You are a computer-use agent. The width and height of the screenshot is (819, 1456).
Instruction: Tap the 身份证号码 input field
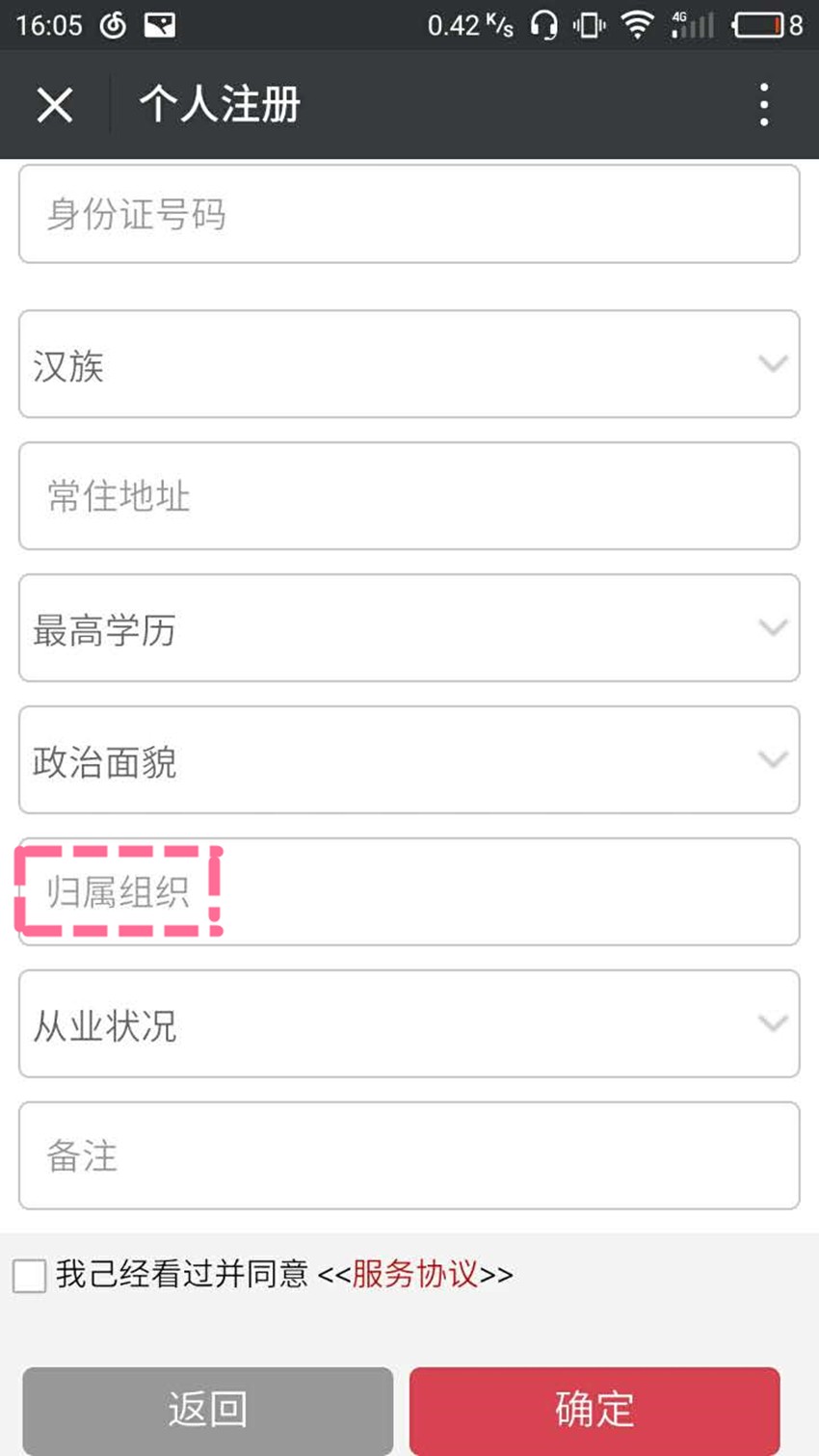(x=409, y=214)
